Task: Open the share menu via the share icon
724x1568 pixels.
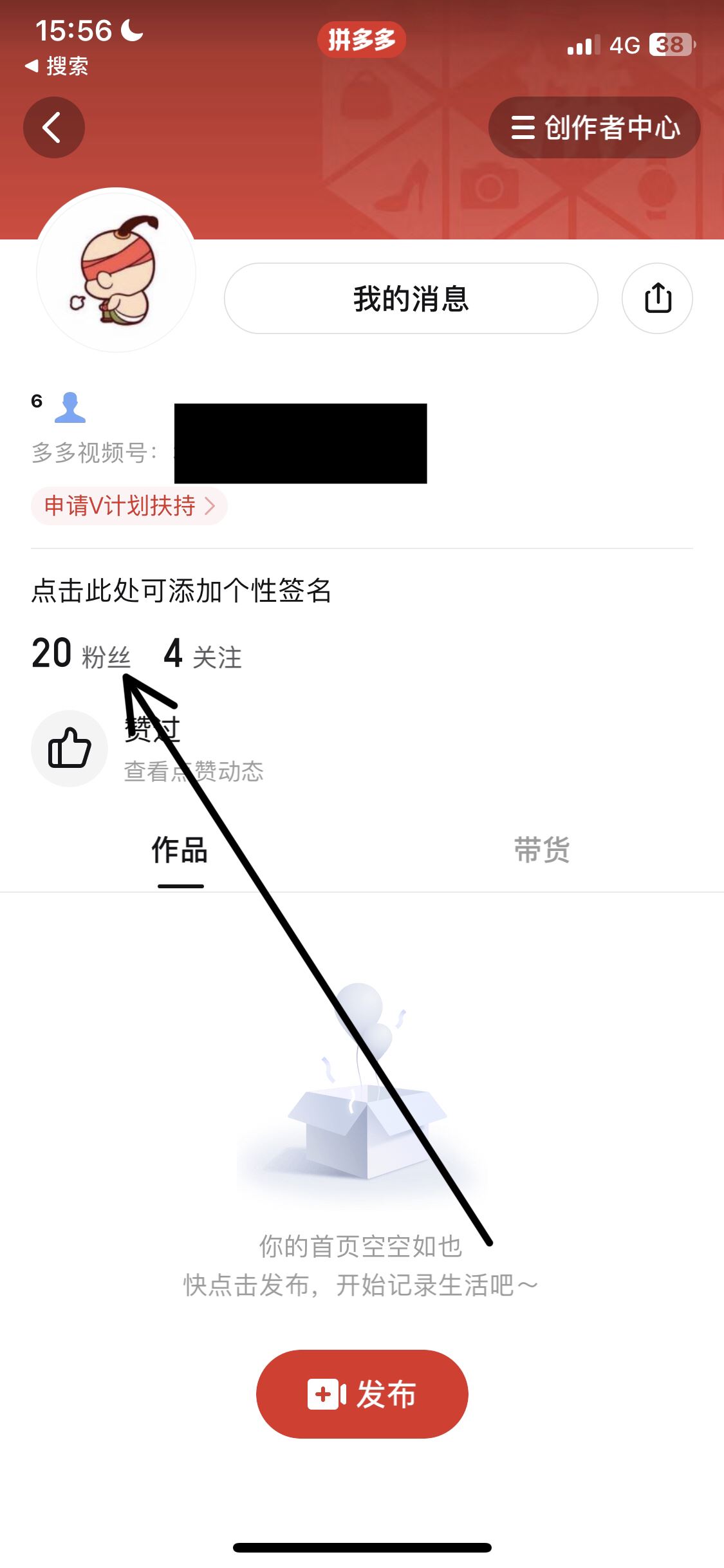Action: coord(657,298)
